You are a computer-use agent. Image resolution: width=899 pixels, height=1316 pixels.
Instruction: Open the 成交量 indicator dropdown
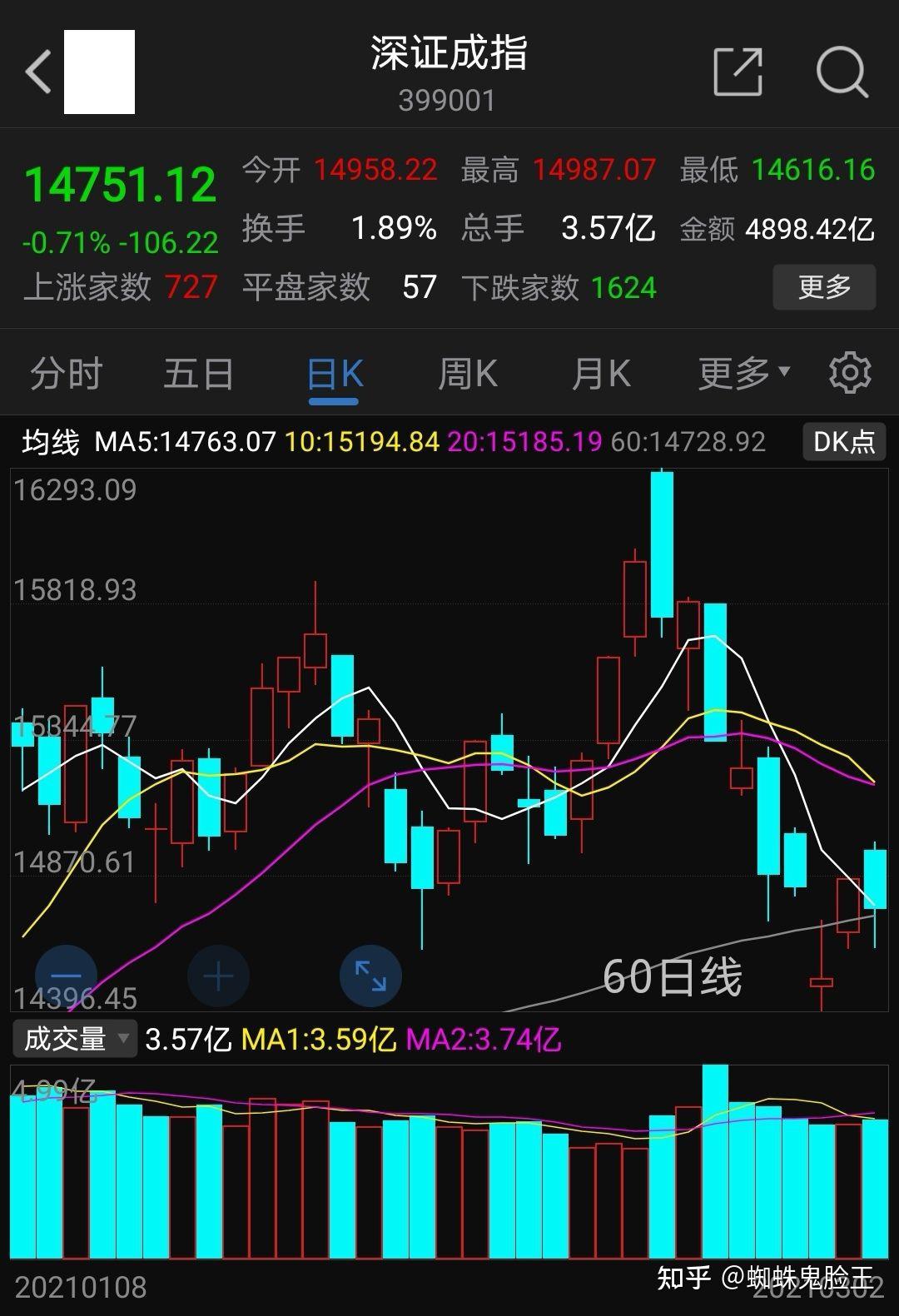75,1039
